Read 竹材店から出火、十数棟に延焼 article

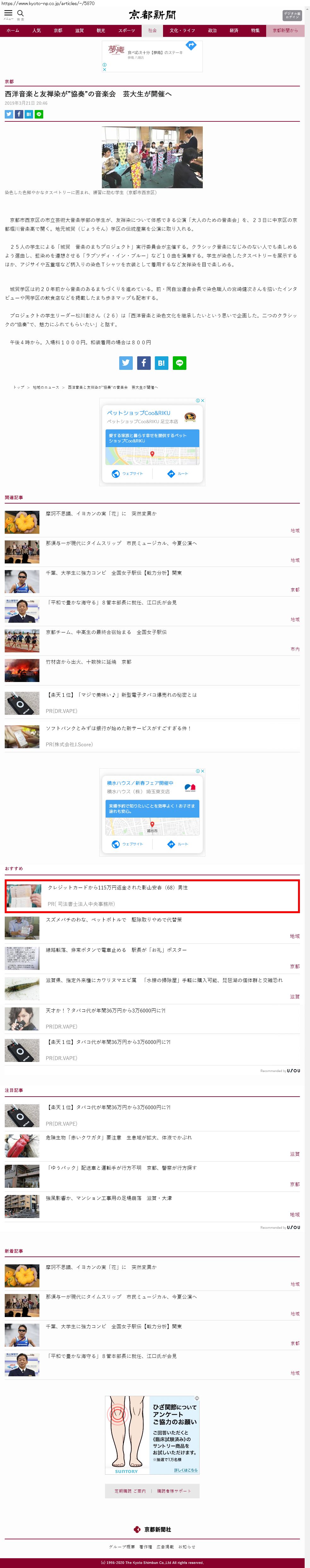pos(88,662)
